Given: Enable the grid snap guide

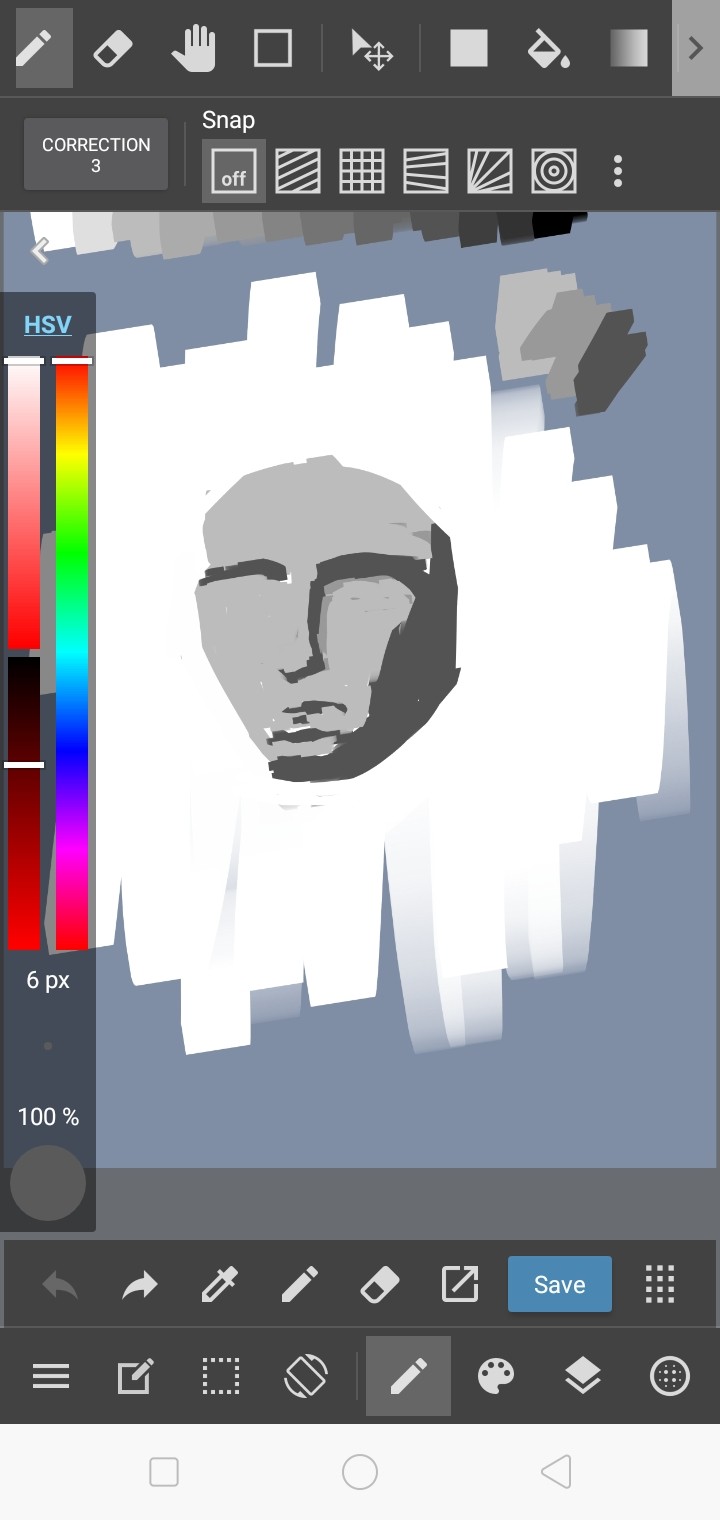Looking at the screenshot, I should point(361,171).
